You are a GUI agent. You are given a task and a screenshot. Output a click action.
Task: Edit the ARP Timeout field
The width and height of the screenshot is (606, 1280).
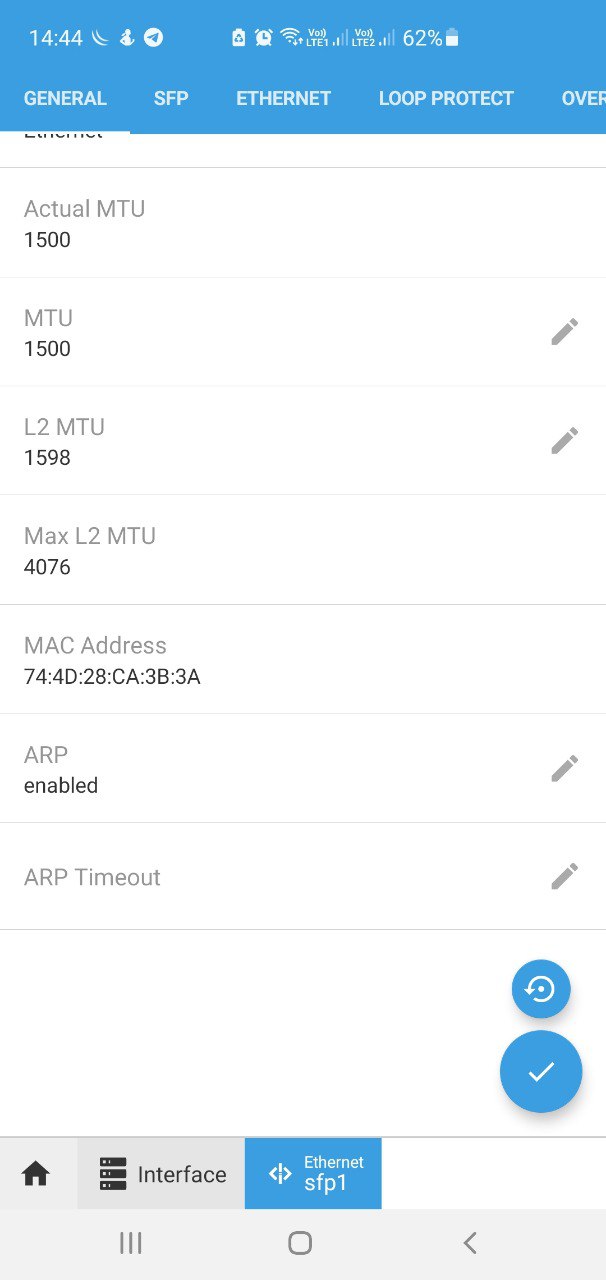point(565,877)
